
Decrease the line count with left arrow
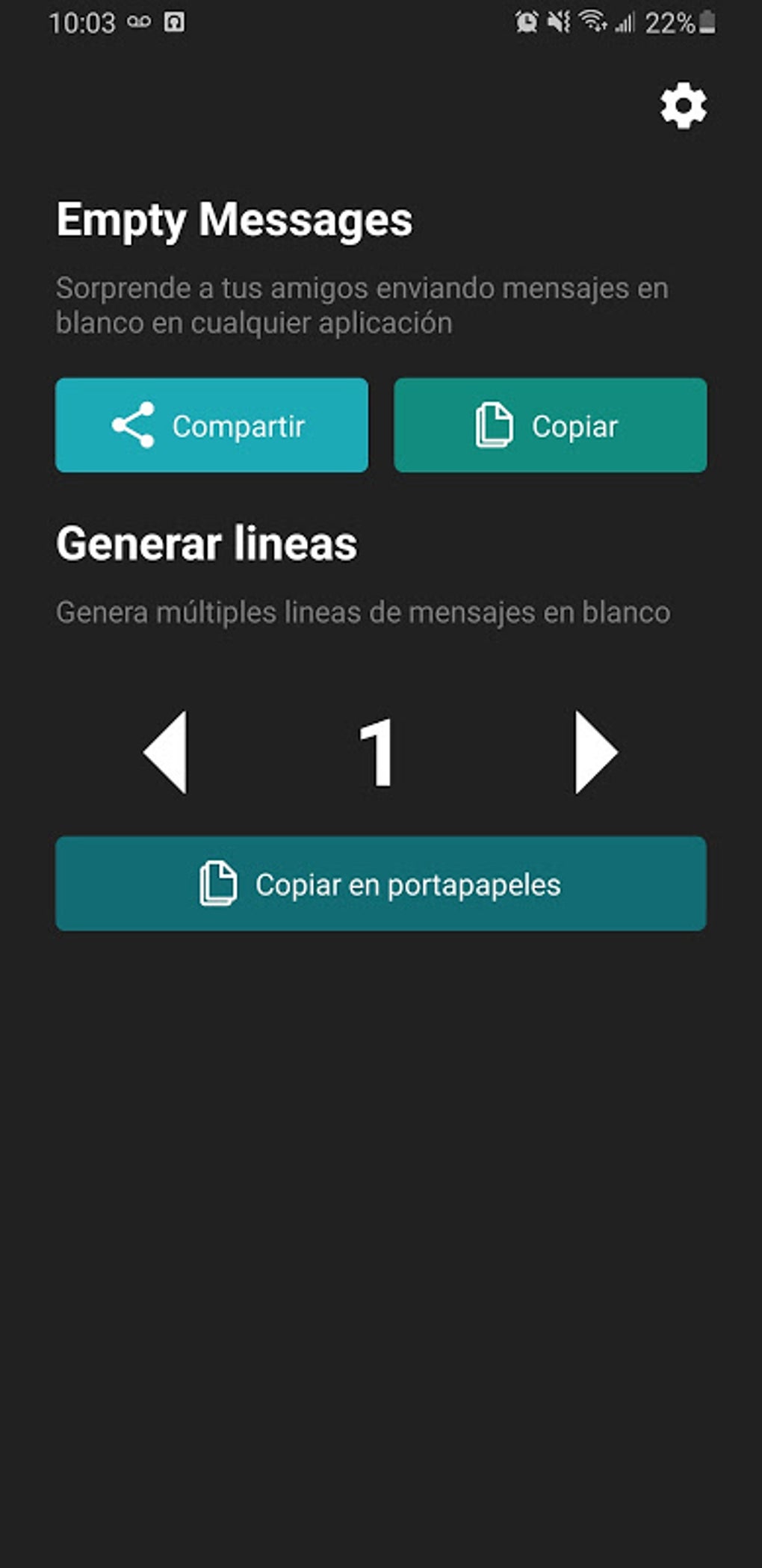165,752
